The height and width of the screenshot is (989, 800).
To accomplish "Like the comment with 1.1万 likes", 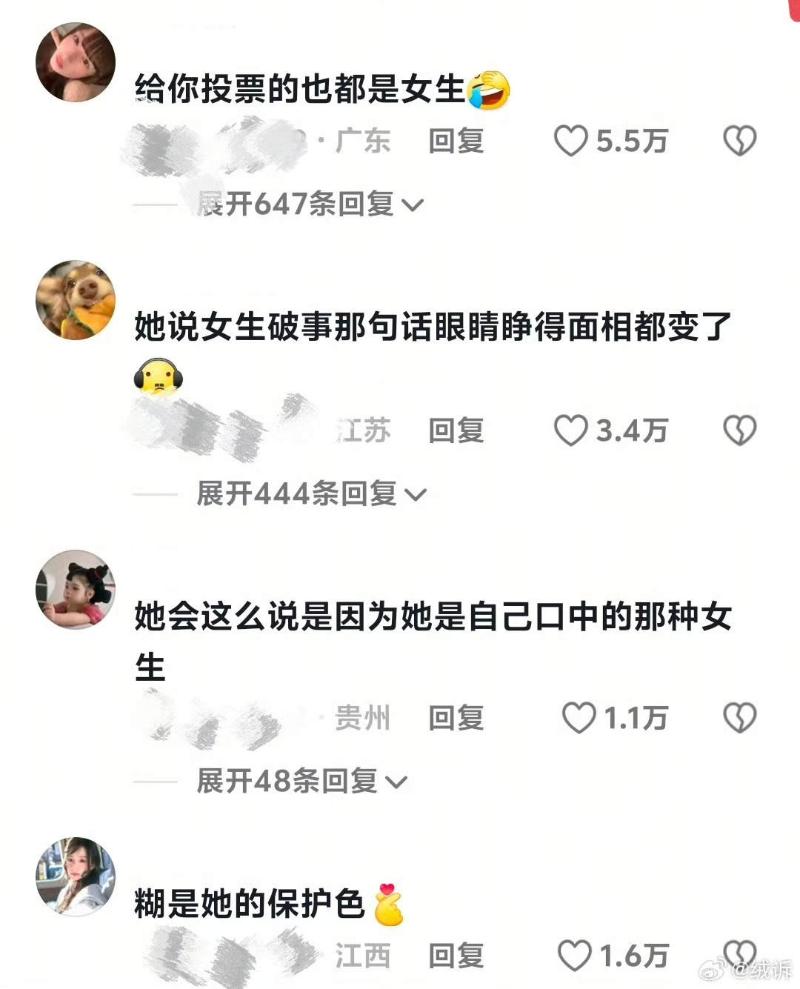I will (x=578, y=717).
